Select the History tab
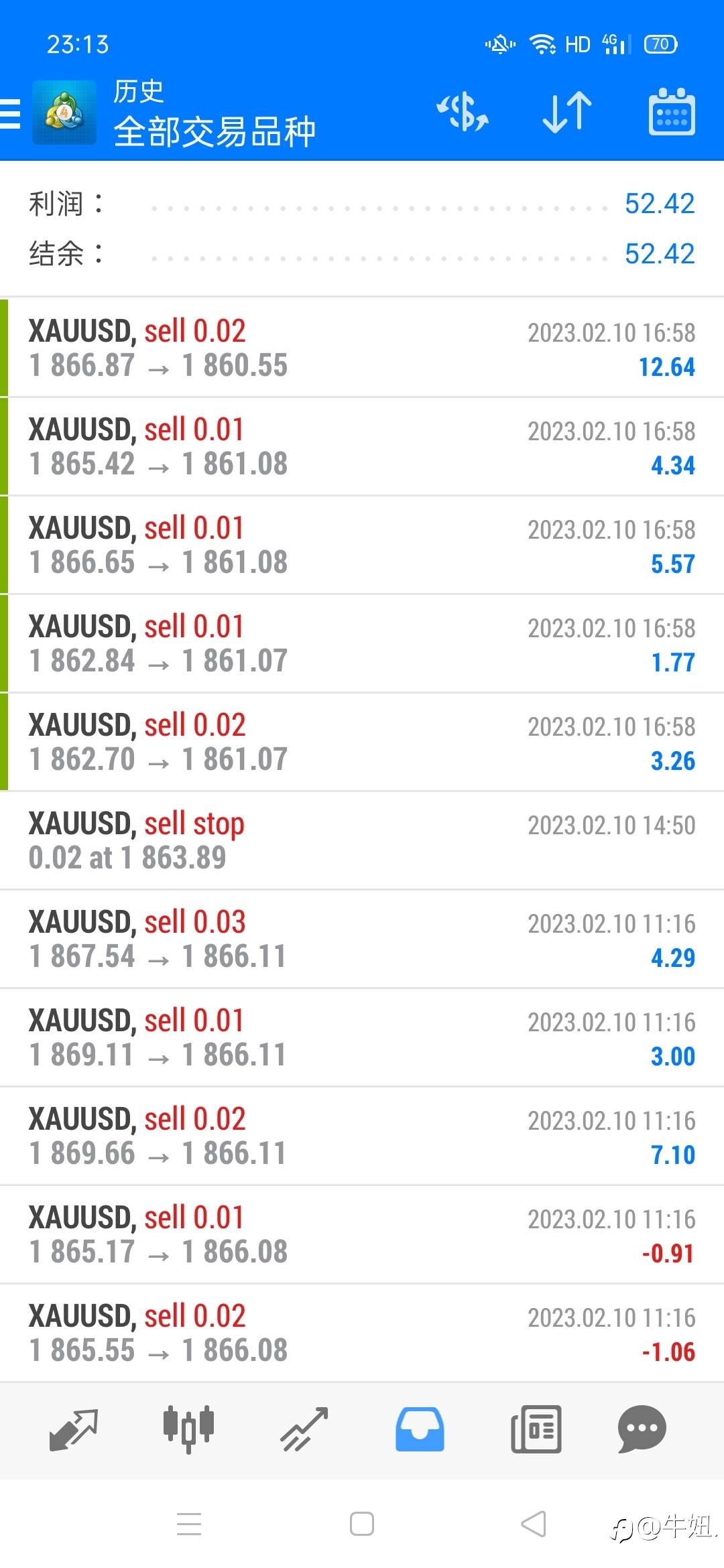This screenshot has width=724, height=1568. [420, 1429]
